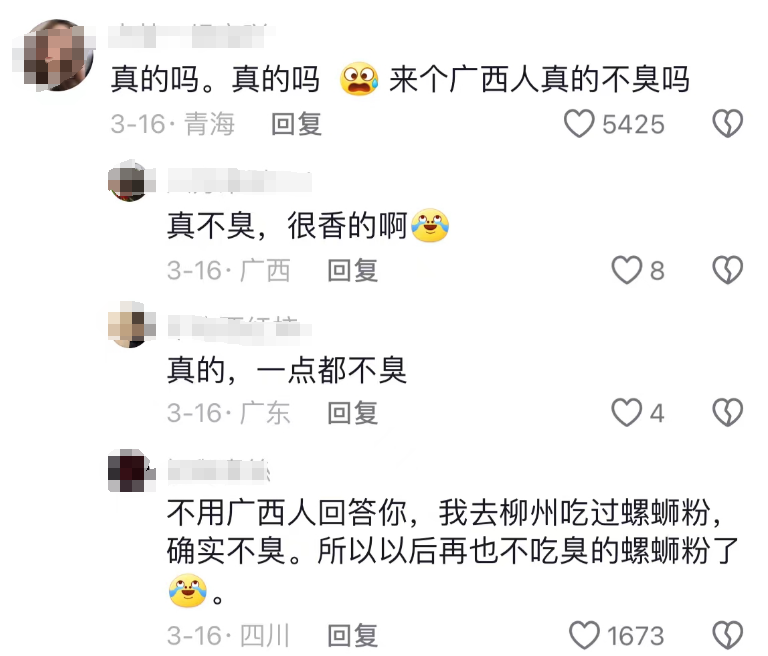This screenshot has height=656, width=768.
Task: Open avatar of the 四川 replier
Action: (127, 470)
